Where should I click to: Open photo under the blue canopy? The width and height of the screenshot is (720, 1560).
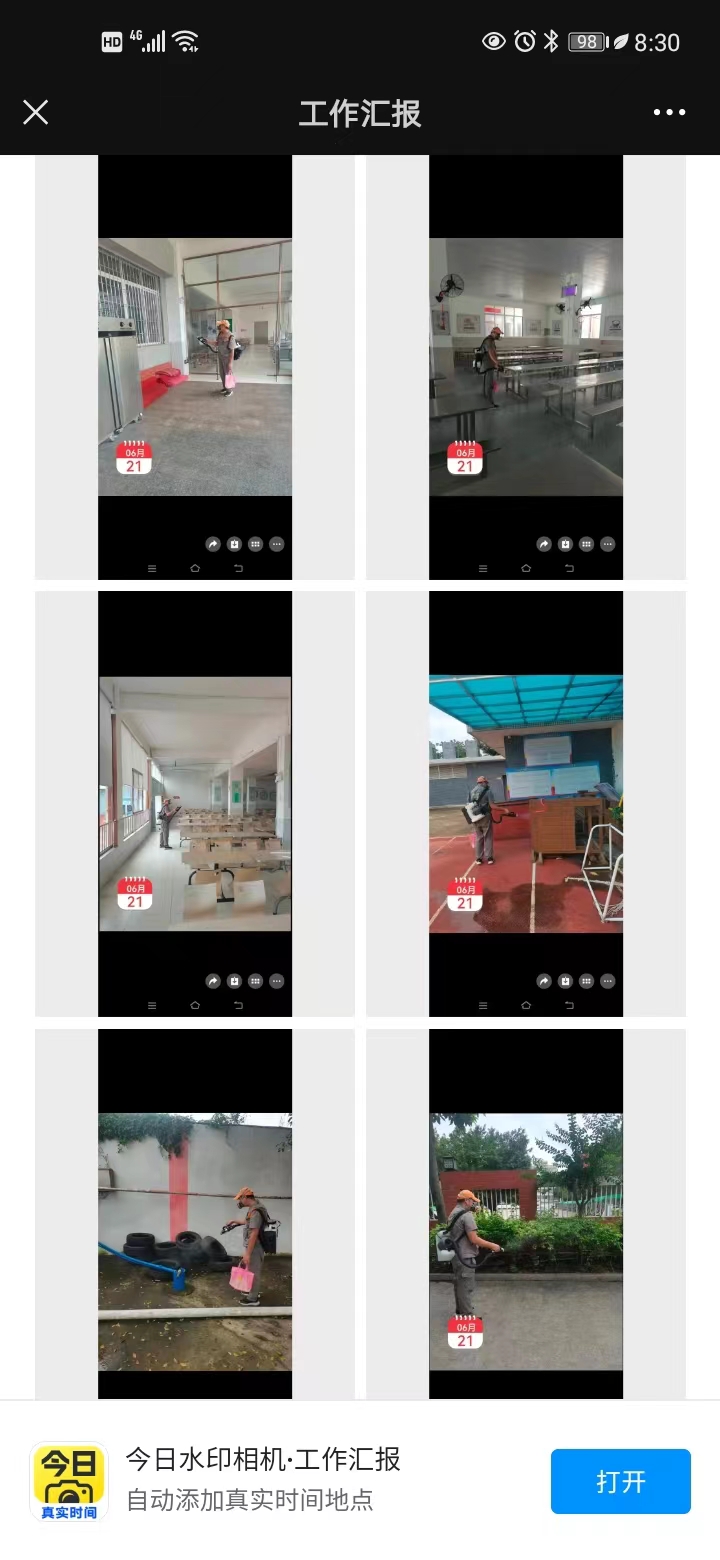pyautogui.click(x=526, y=804)
